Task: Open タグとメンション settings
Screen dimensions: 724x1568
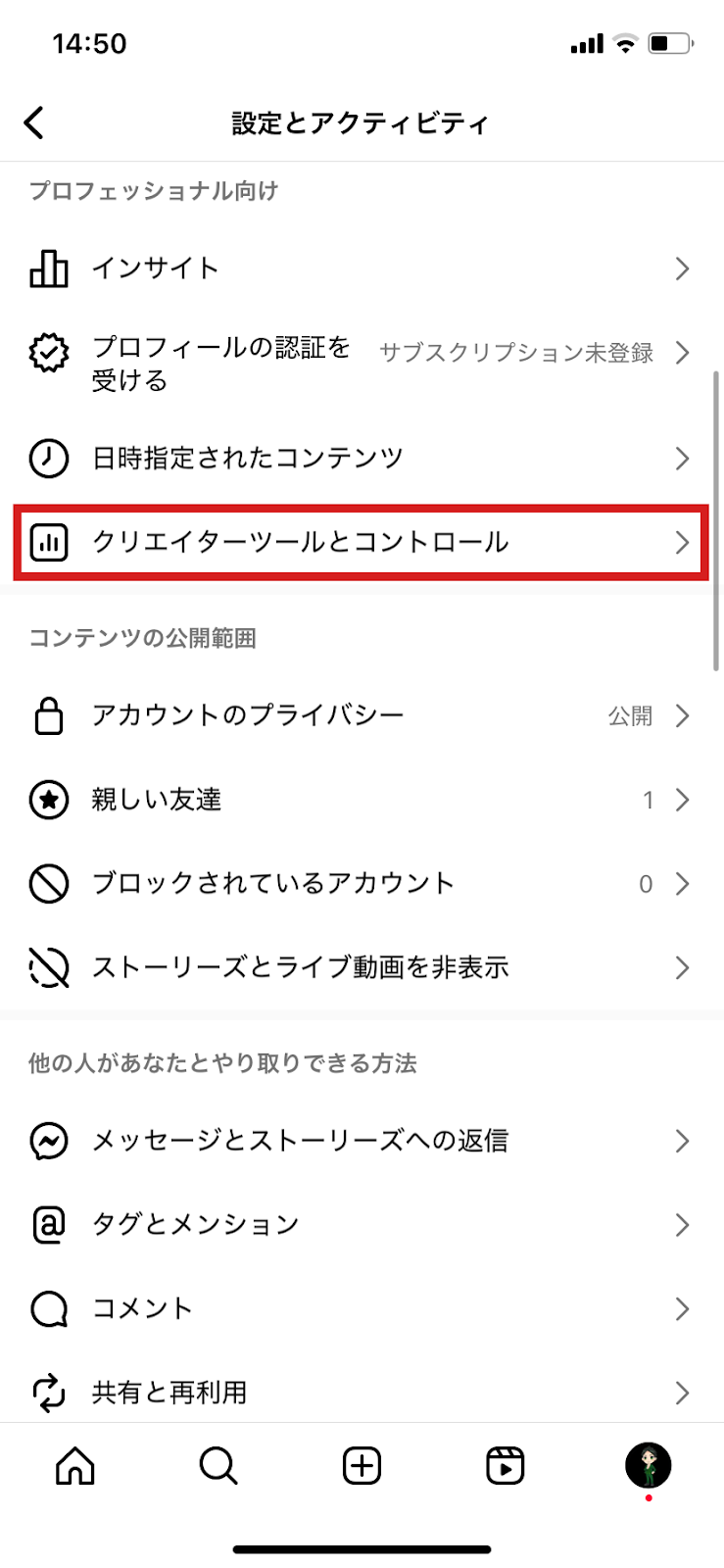Action: [362, 1225]
